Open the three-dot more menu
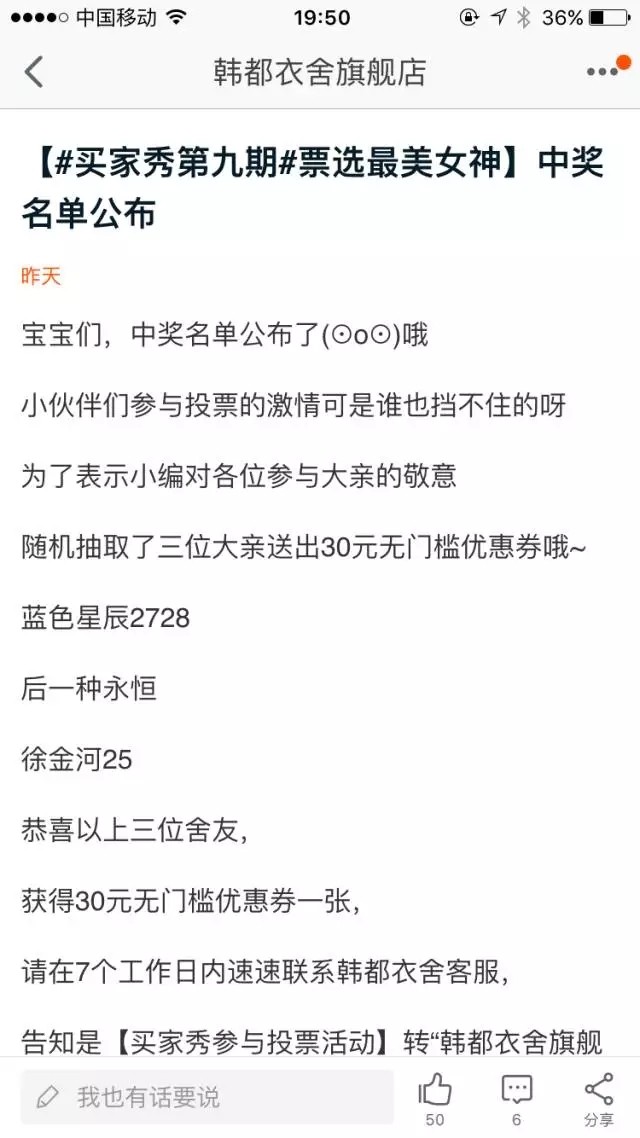Image resolution: width=640 pixels, height=1138 pixels. coord(602,72)
